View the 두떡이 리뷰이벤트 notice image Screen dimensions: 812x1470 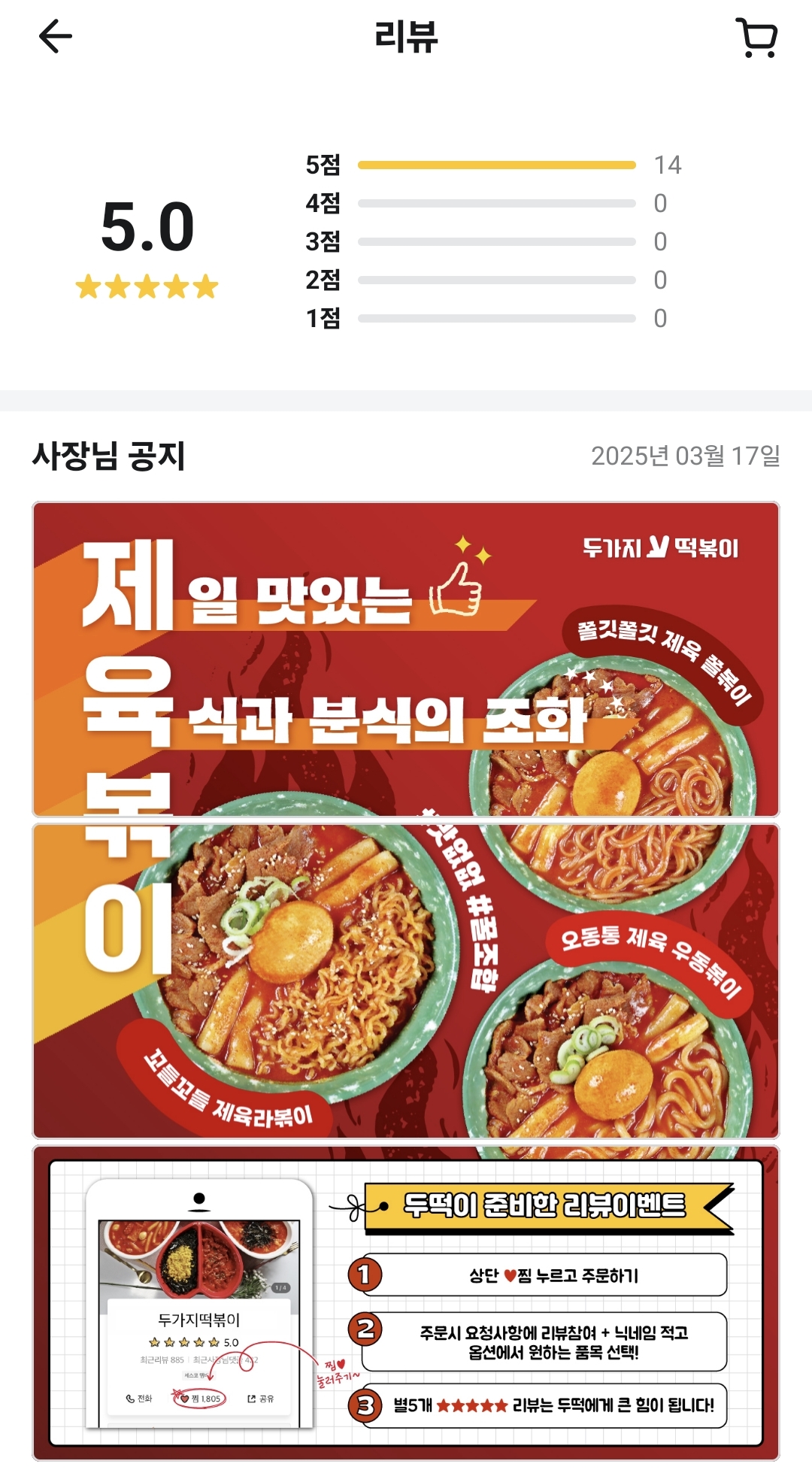coord(406,1302)
